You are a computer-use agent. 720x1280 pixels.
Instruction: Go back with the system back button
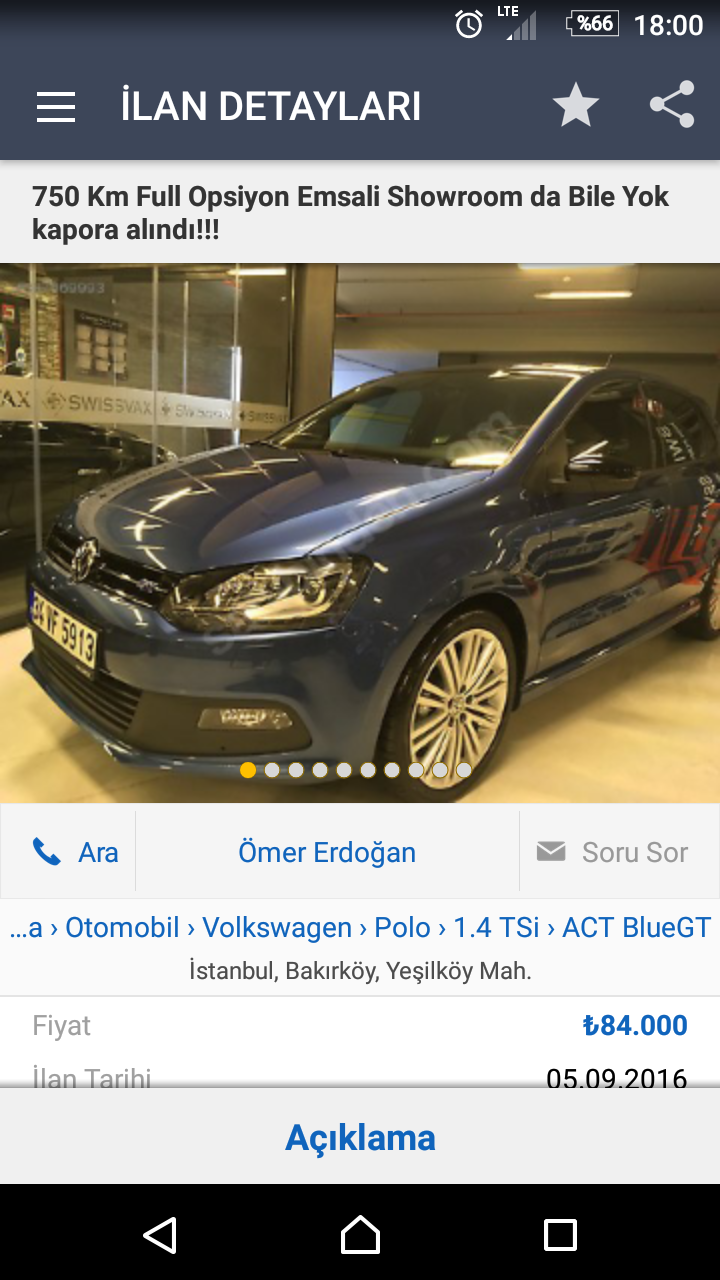pos(160,1235)
